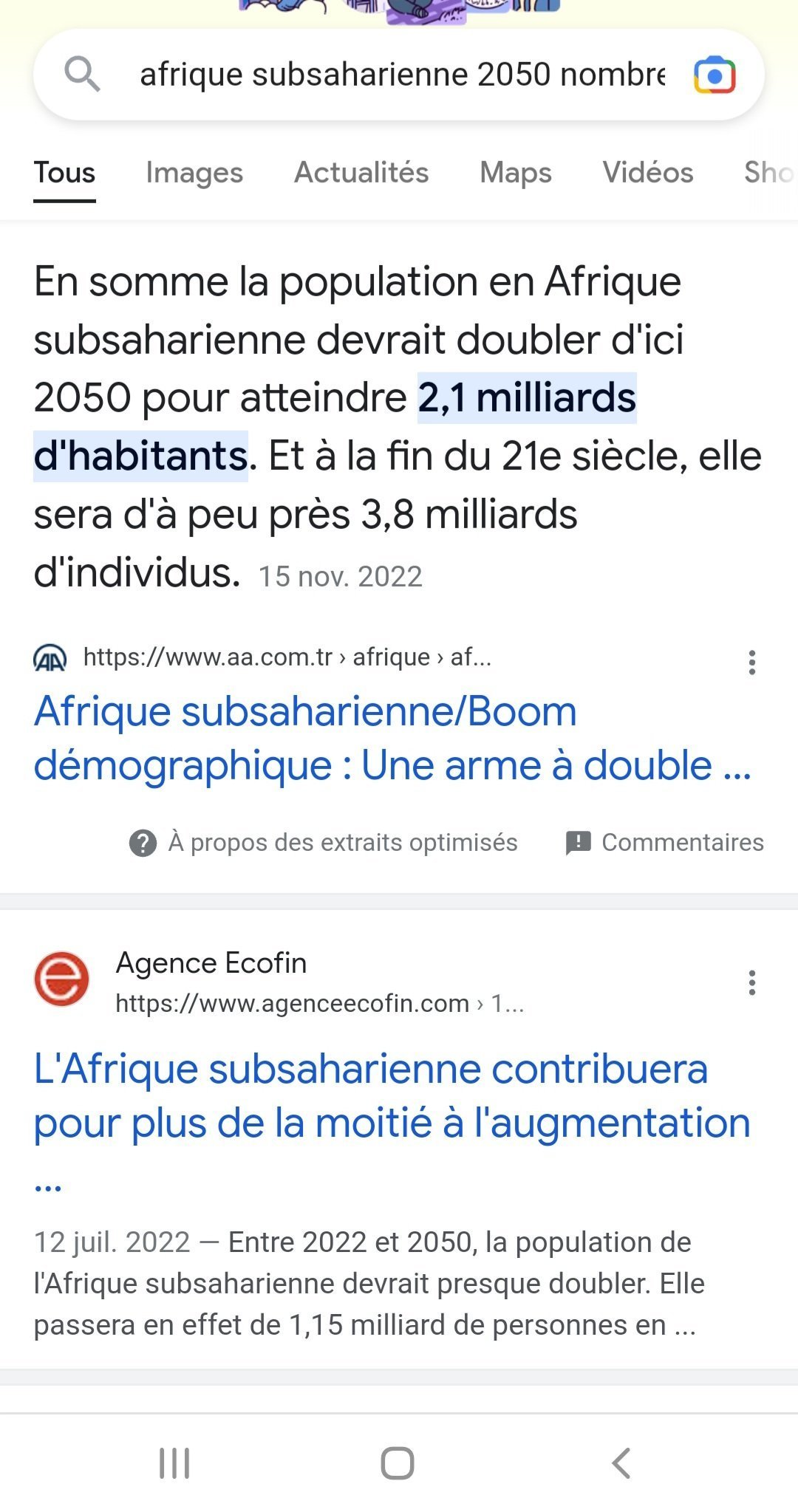This screenshot has width=798, height=1512.
Task: Open À propos des extraits optimisés
Action: (x=324, y=843)
